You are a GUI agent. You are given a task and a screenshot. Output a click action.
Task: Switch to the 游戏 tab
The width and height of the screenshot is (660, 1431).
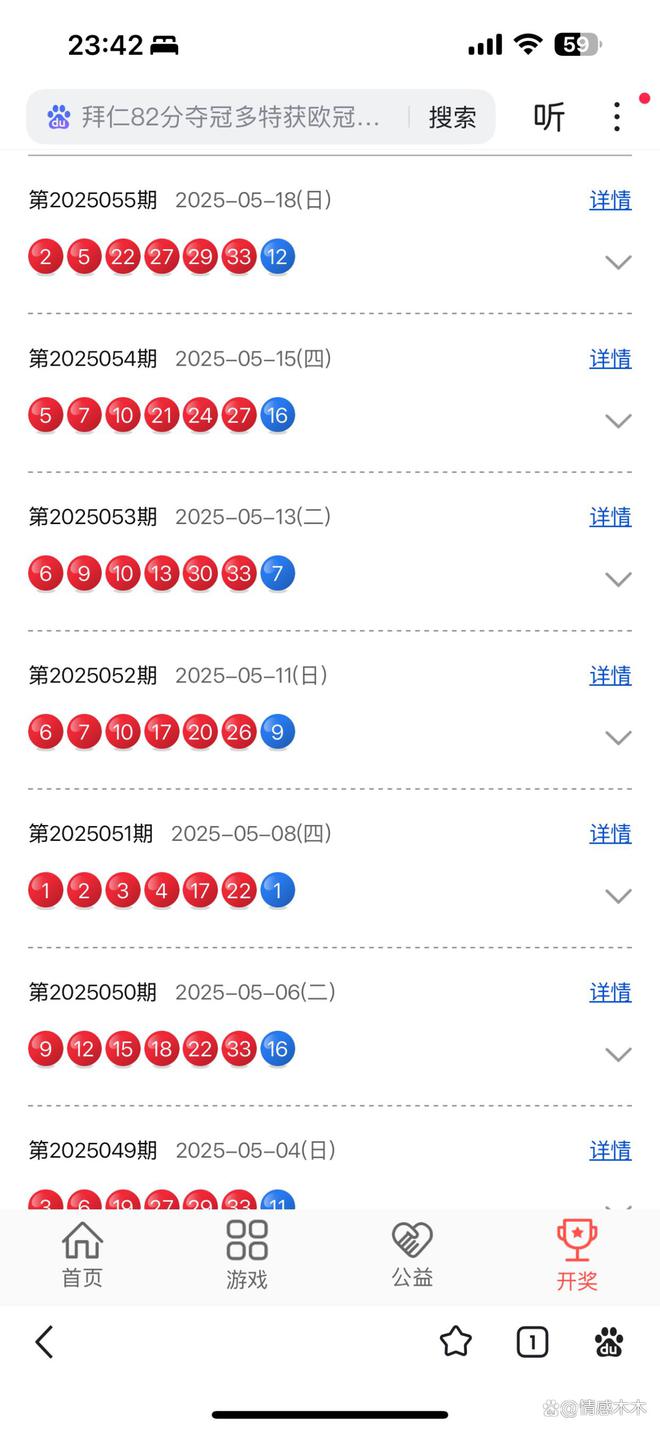[247, 1255]
